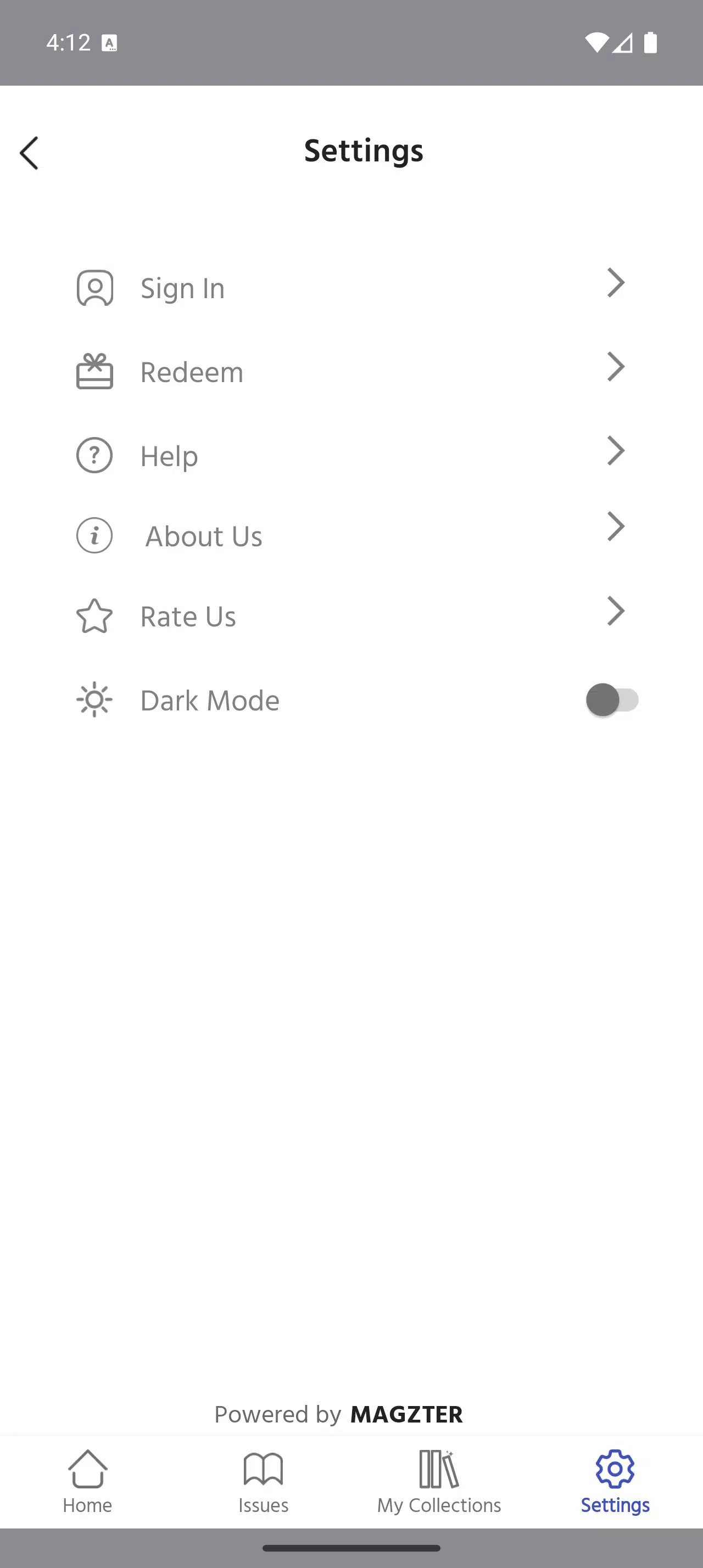Viewport: 703px width, 1568px height.
Task: Click the Help question mark icon
Action: [94, 455]
